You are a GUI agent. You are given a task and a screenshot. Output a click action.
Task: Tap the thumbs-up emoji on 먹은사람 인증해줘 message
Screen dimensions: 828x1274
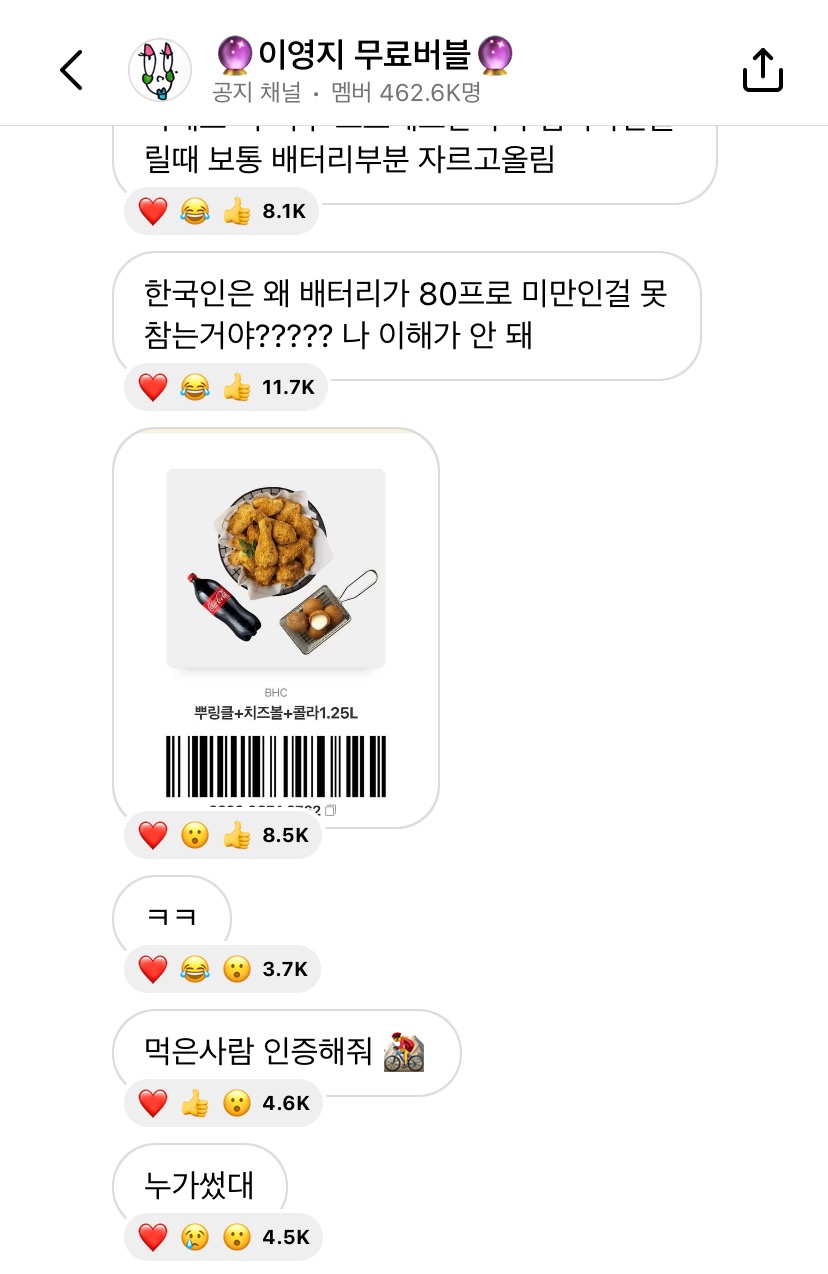click(x=195, y=1102)
